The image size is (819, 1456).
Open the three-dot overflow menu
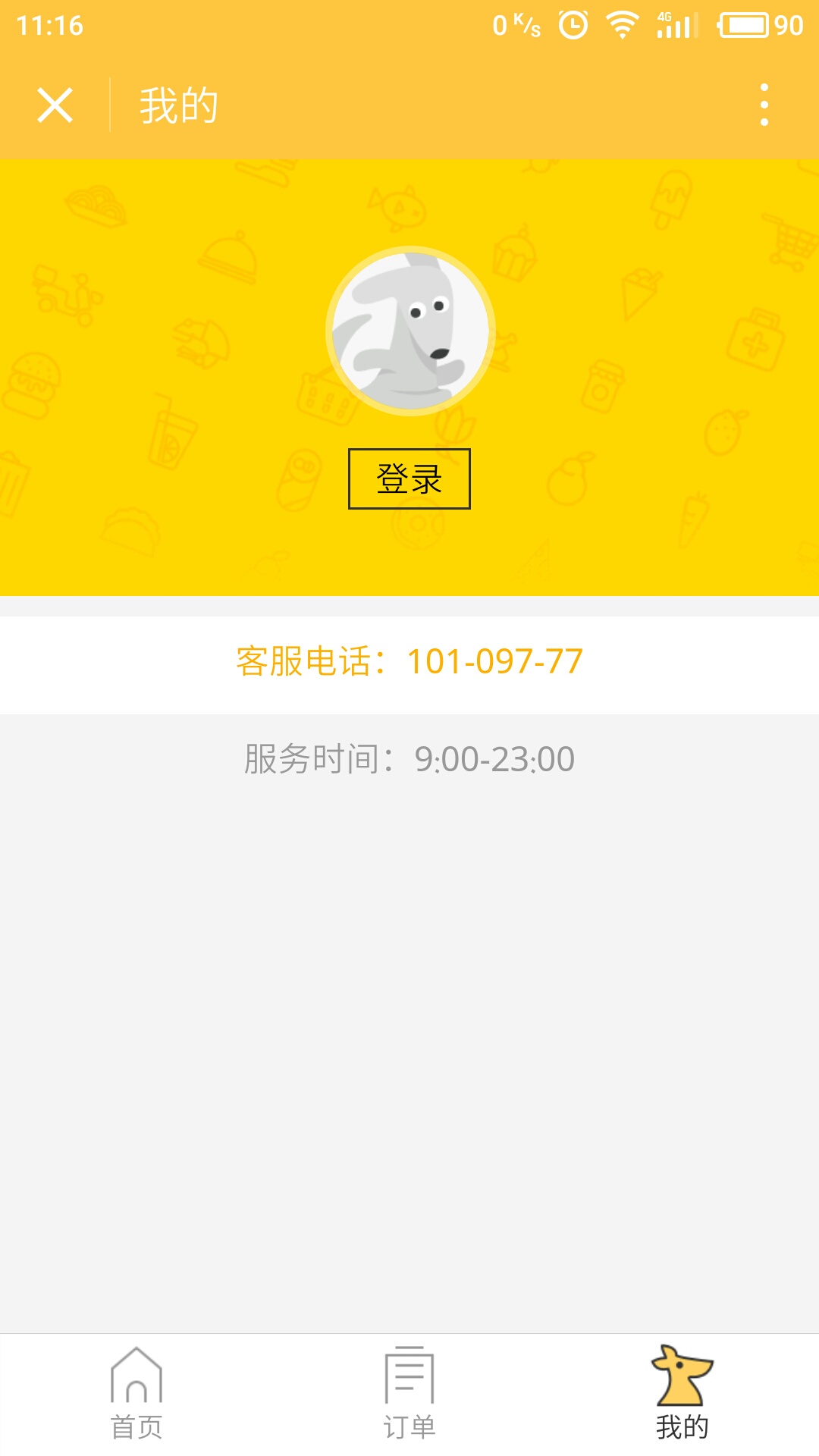click(x=764, y=105)
